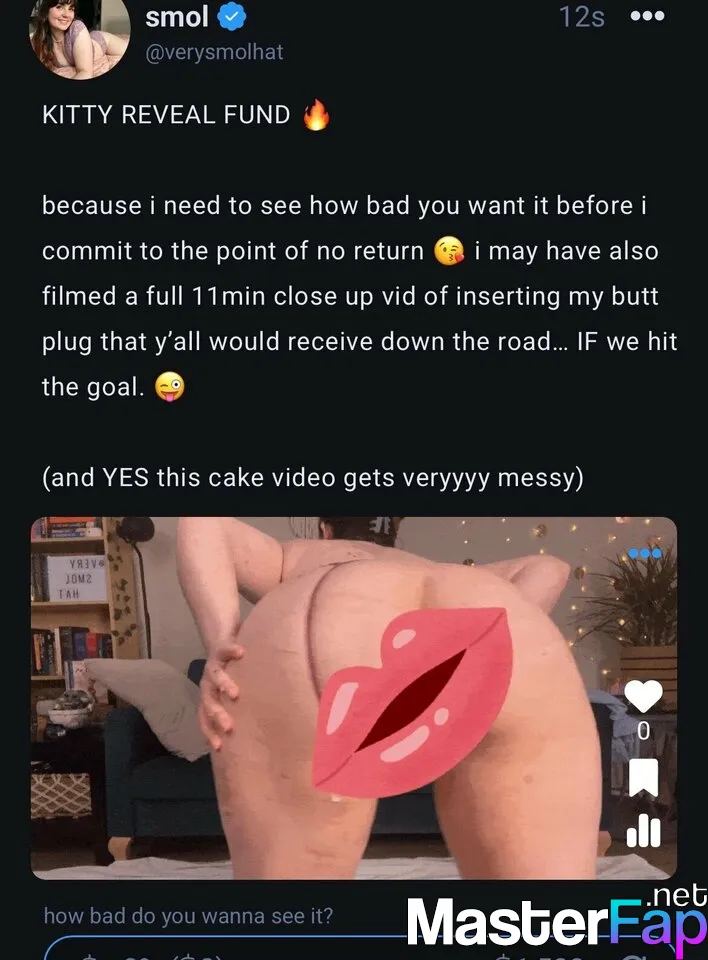
Task: Bookmark this post's video
Action: [x=643, y=777]
